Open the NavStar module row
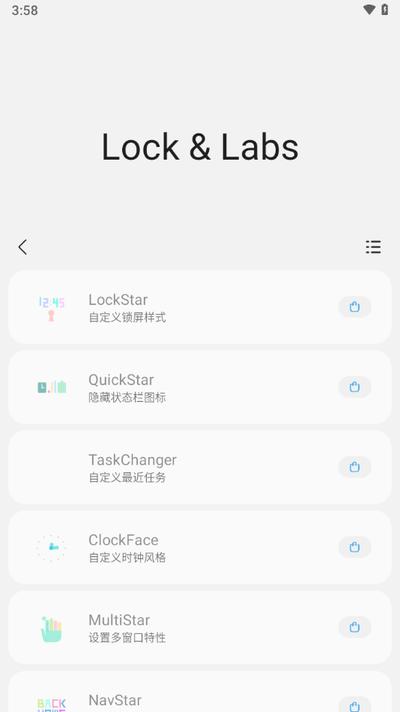This screenshot has height=712, width=400. tap(200, 691)
